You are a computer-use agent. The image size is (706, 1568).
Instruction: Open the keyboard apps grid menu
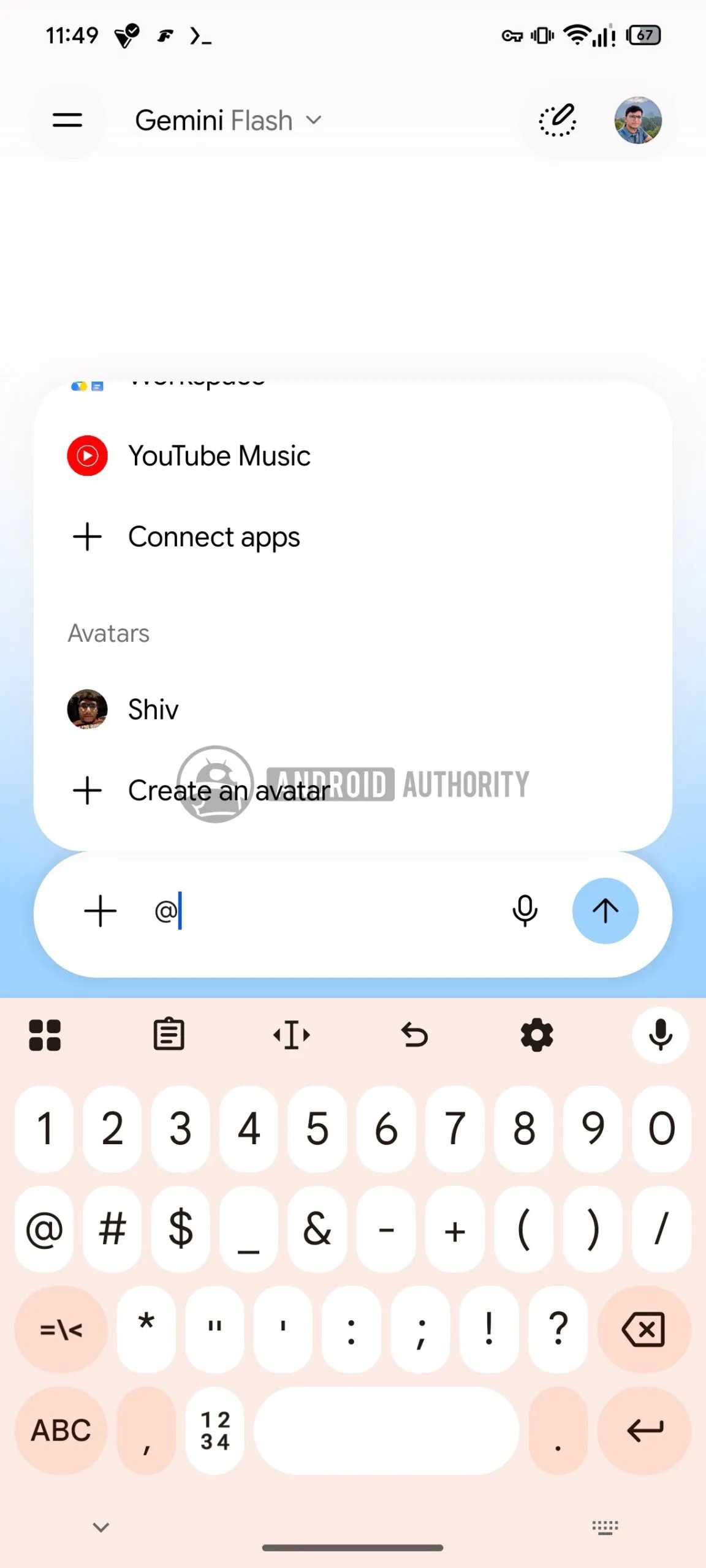(45, 1035)
